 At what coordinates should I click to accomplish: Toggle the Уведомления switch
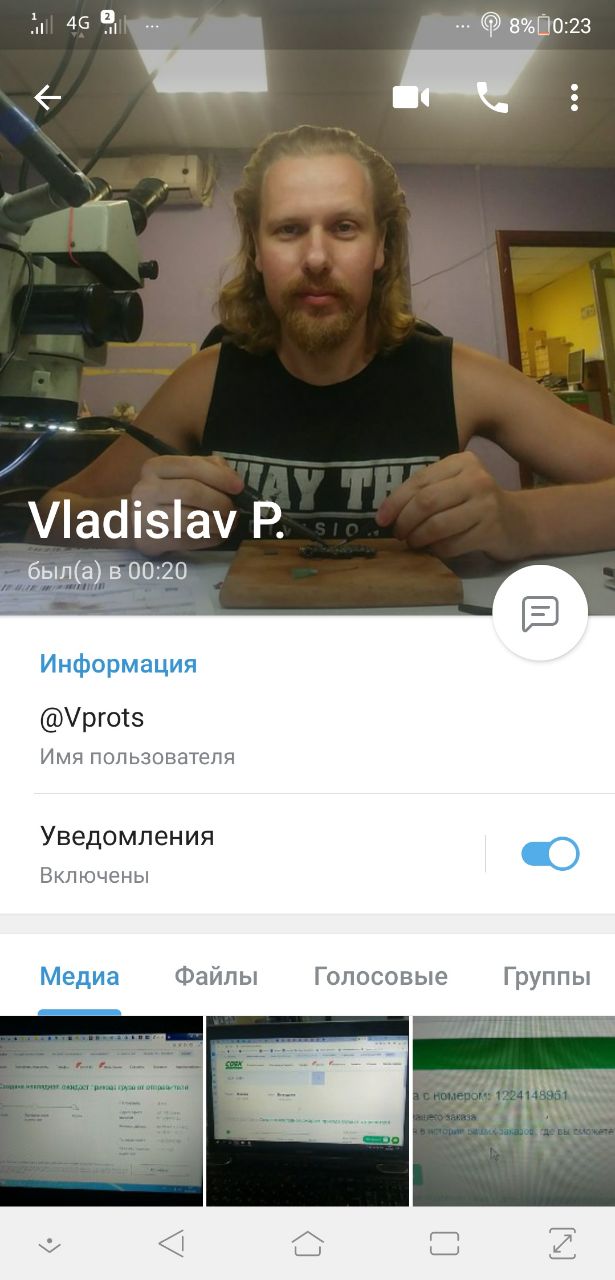[x=550, y=854]
